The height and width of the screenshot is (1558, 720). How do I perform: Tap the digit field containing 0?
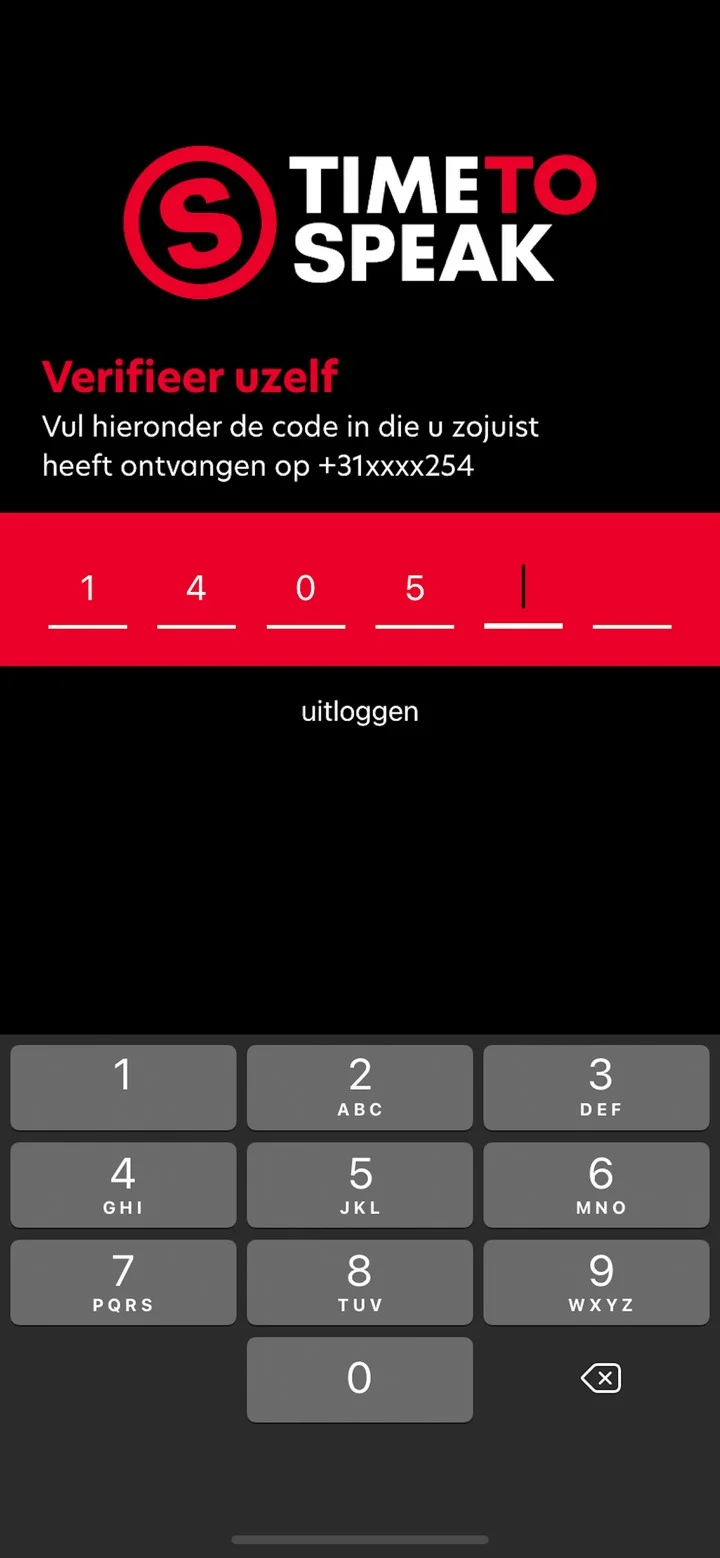[x=306, y=590]
